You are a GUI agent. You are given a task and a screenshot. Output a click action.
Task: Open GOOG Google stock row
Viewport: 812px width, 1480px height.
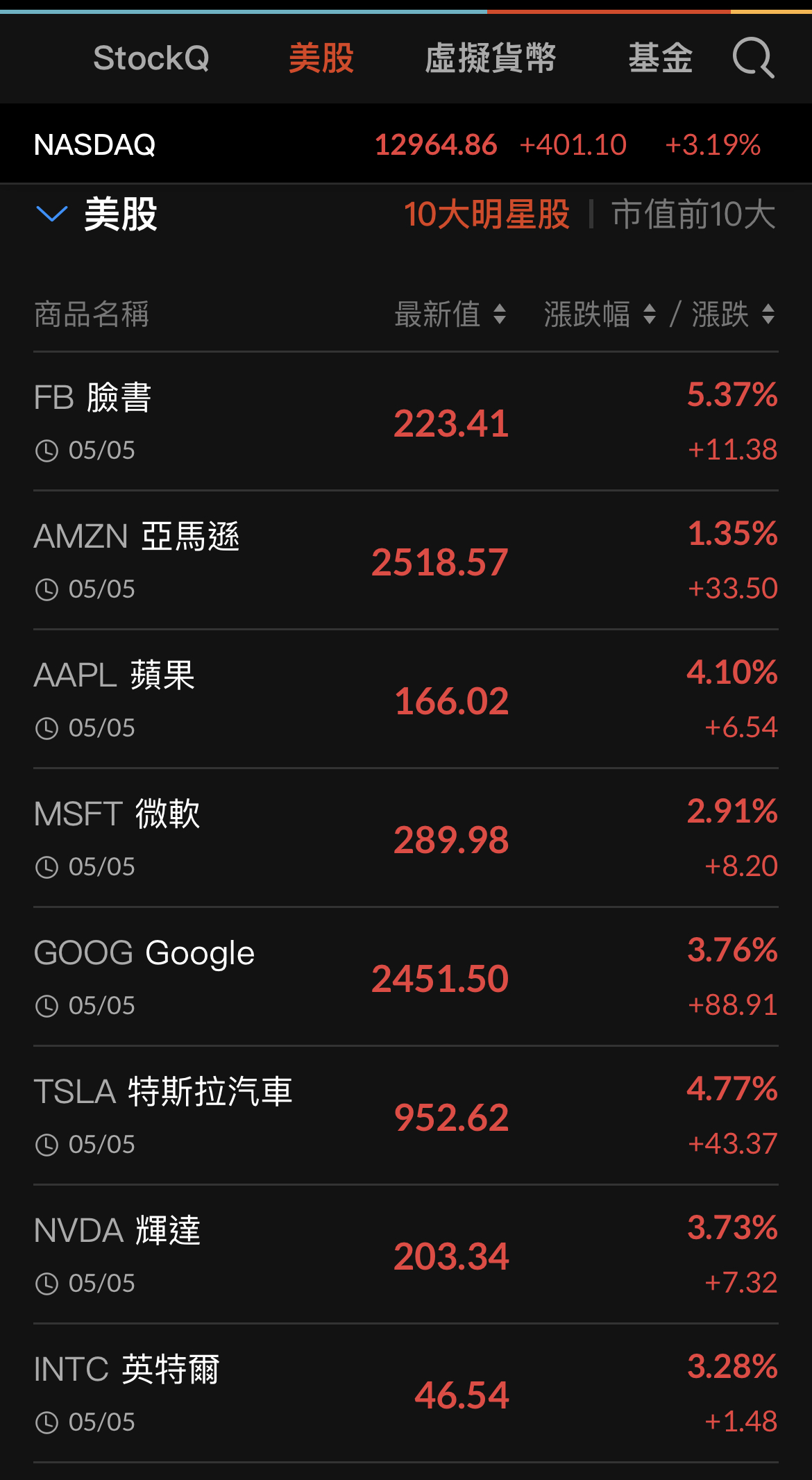[x=406, y=977]
